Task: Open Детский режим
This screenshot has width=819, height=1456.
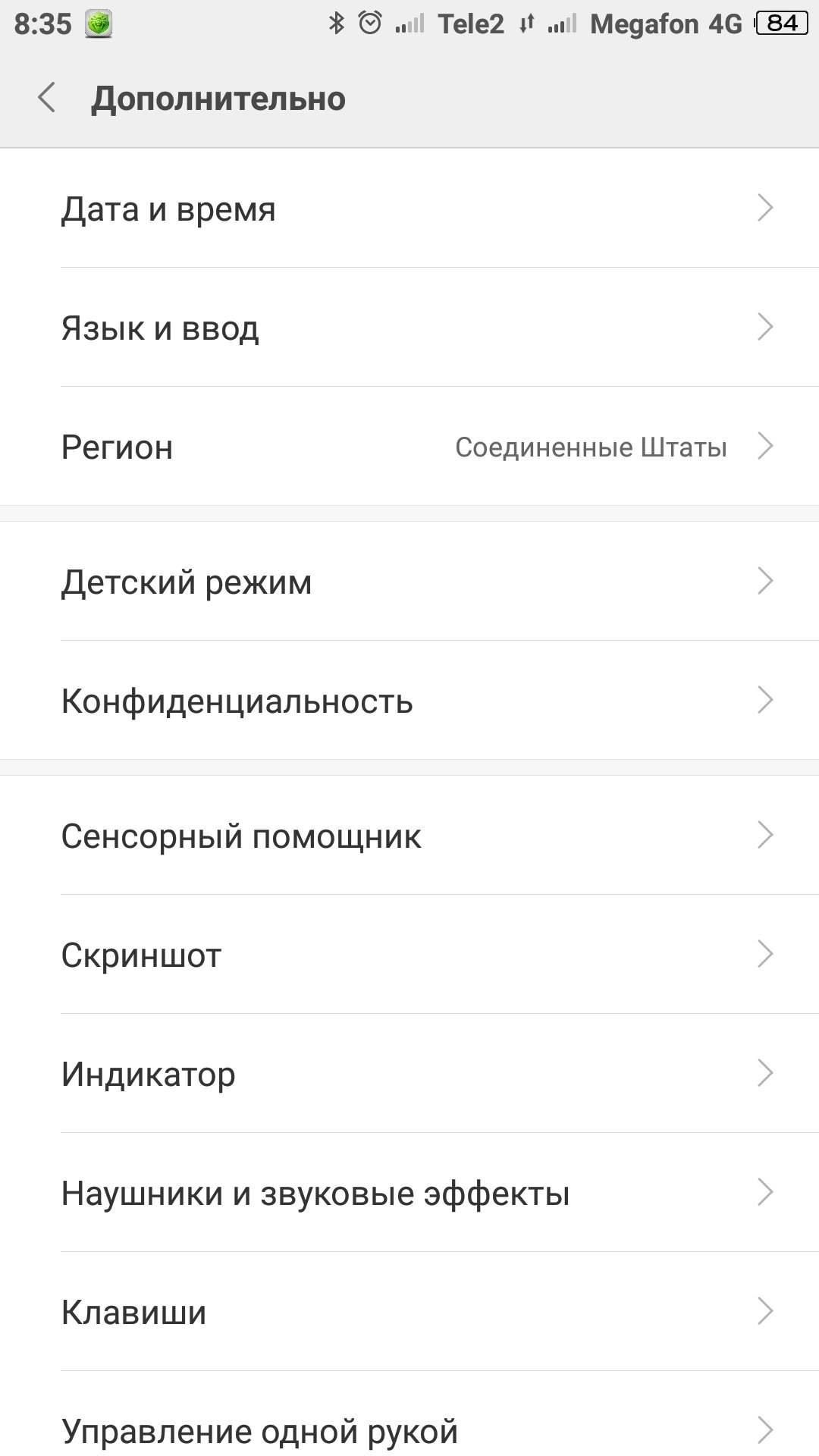Action: pos(409,581)
